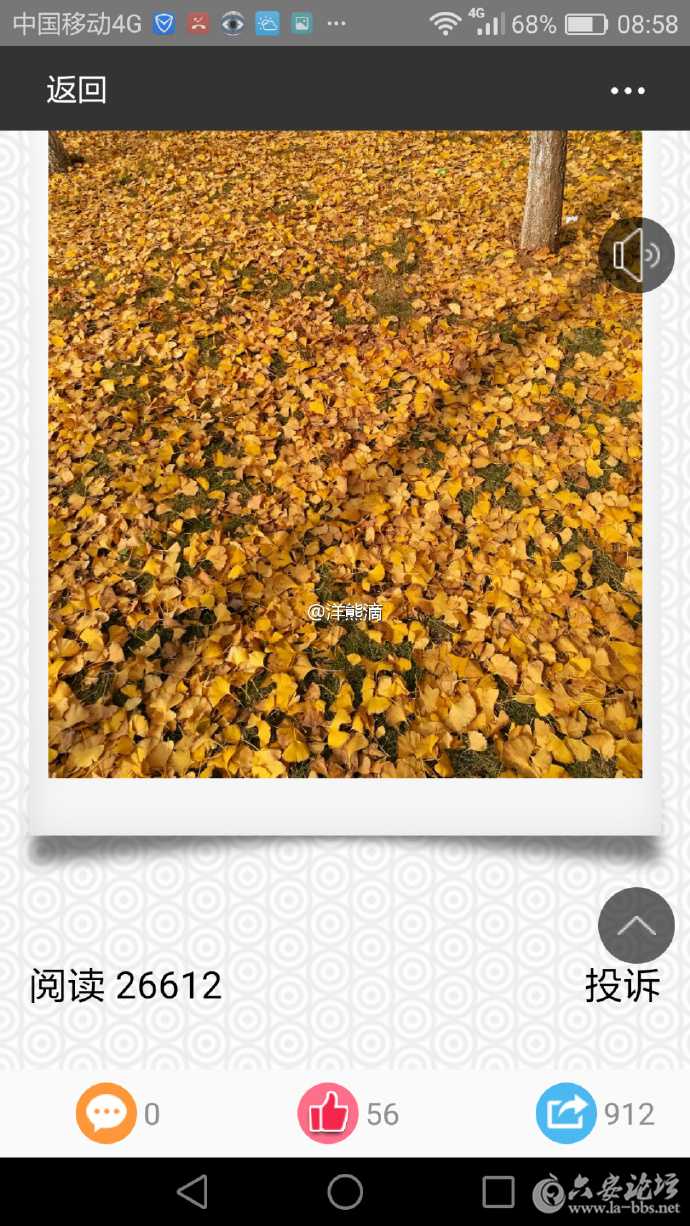
Task: Tap the system back triangle
Action: 192,1191
